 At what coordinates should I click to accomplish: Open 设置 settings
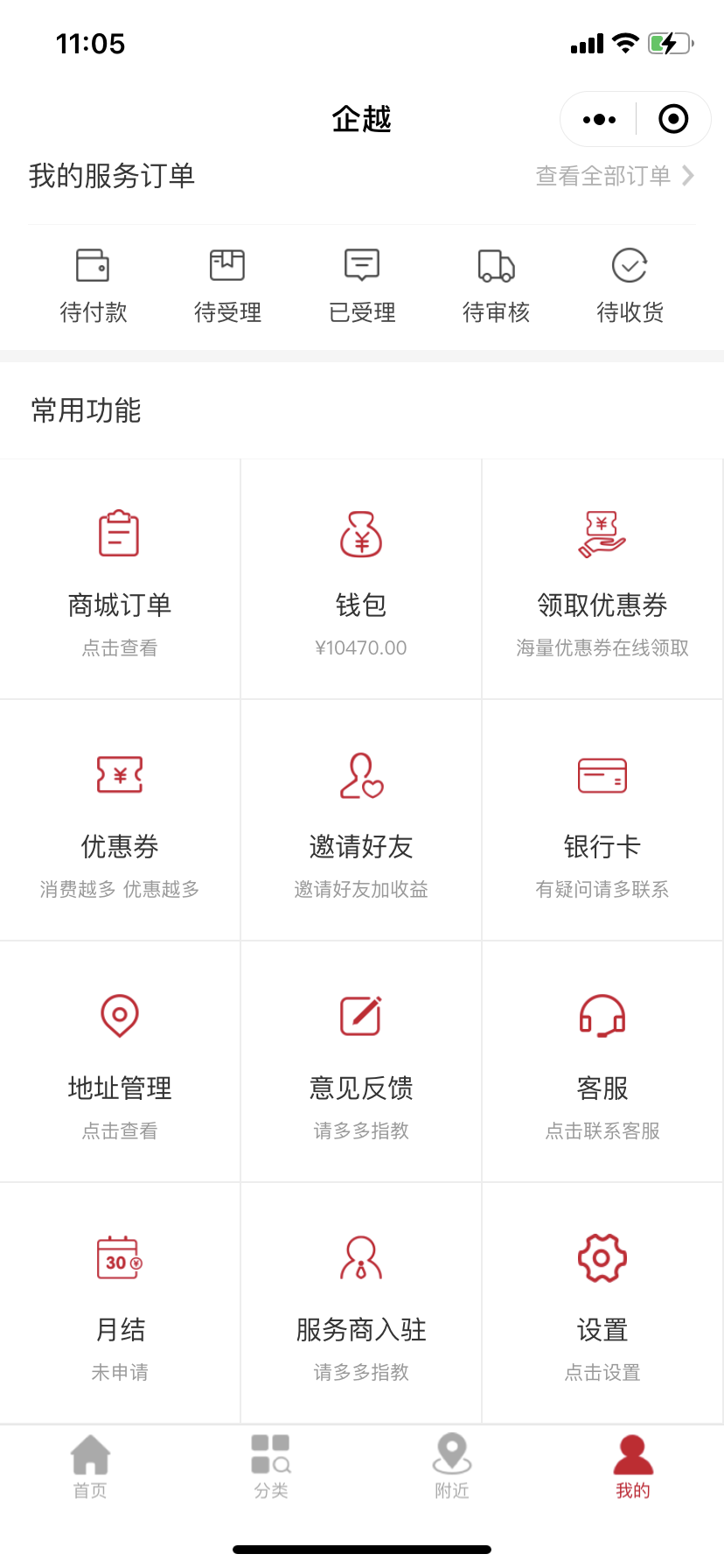602,1304
